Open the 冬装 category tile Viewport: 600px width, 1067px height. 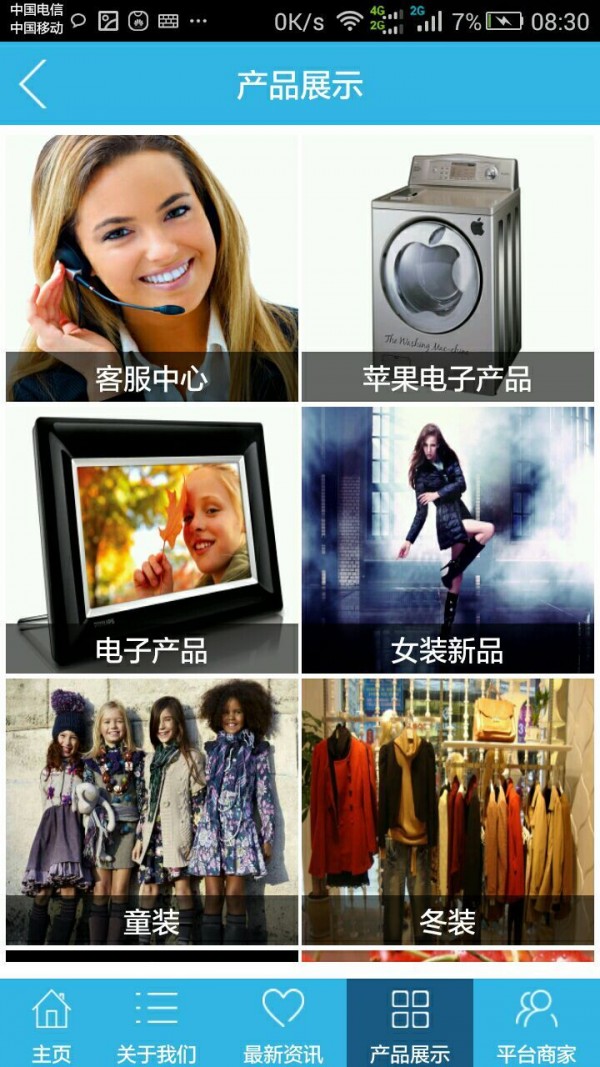[x=447, y=812]
